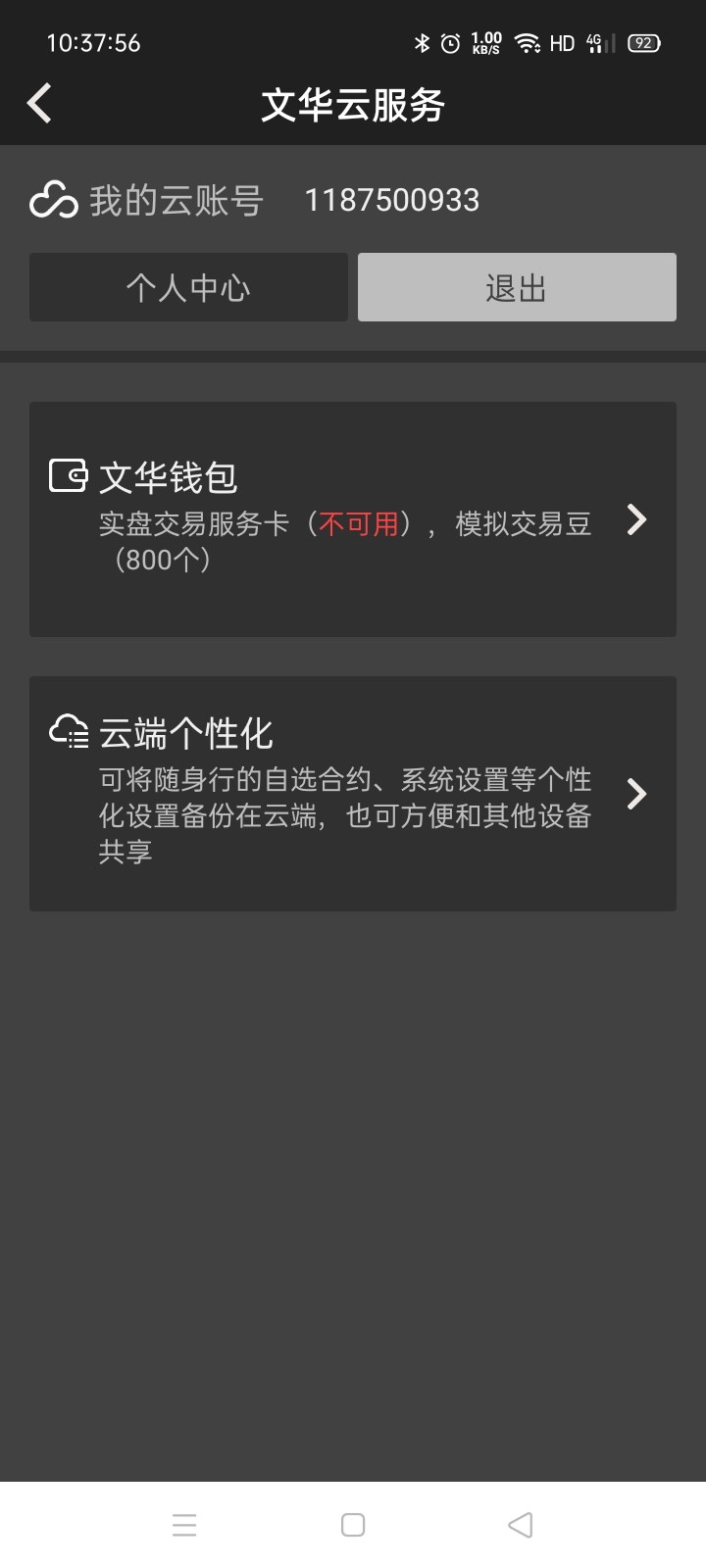Open recent apps from the navigation bar

pos(184,1525)
